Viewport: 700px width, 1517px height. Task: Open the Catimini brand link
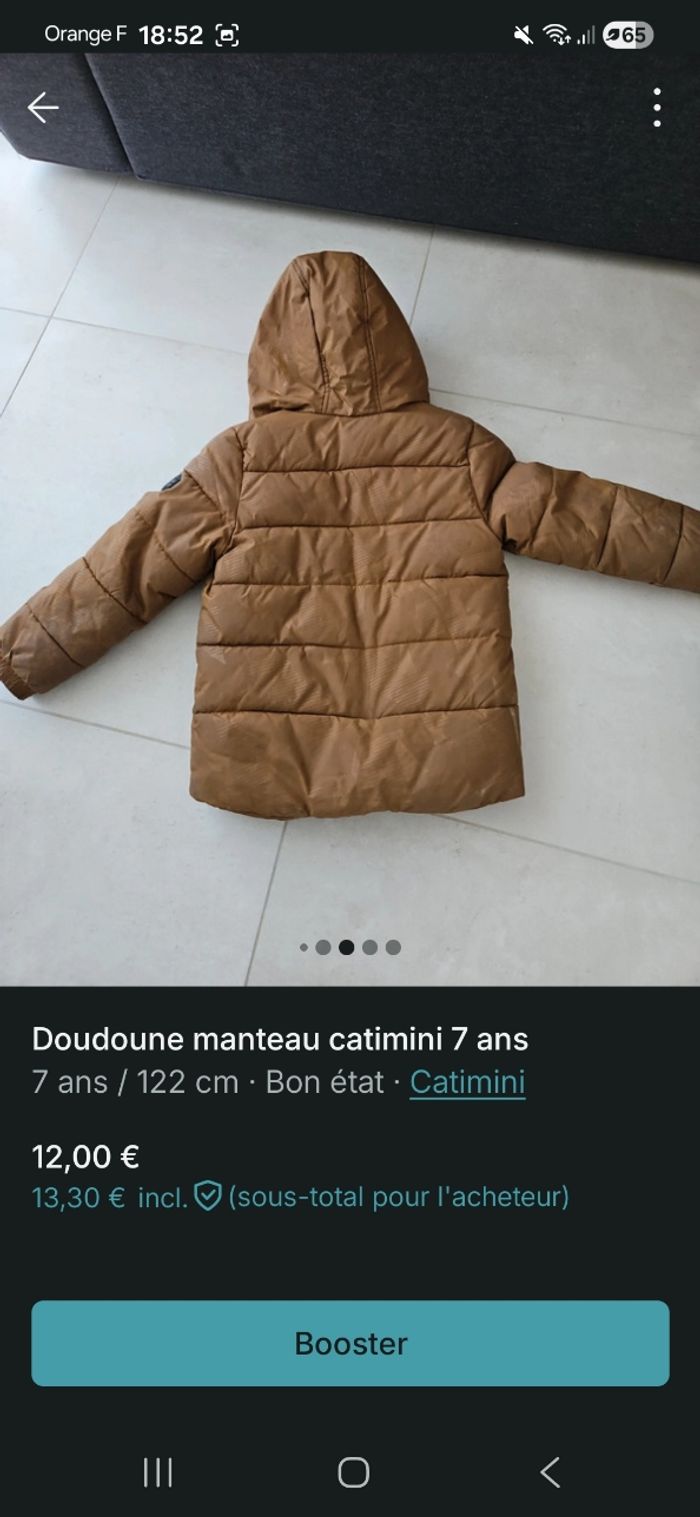(467, 1082)
